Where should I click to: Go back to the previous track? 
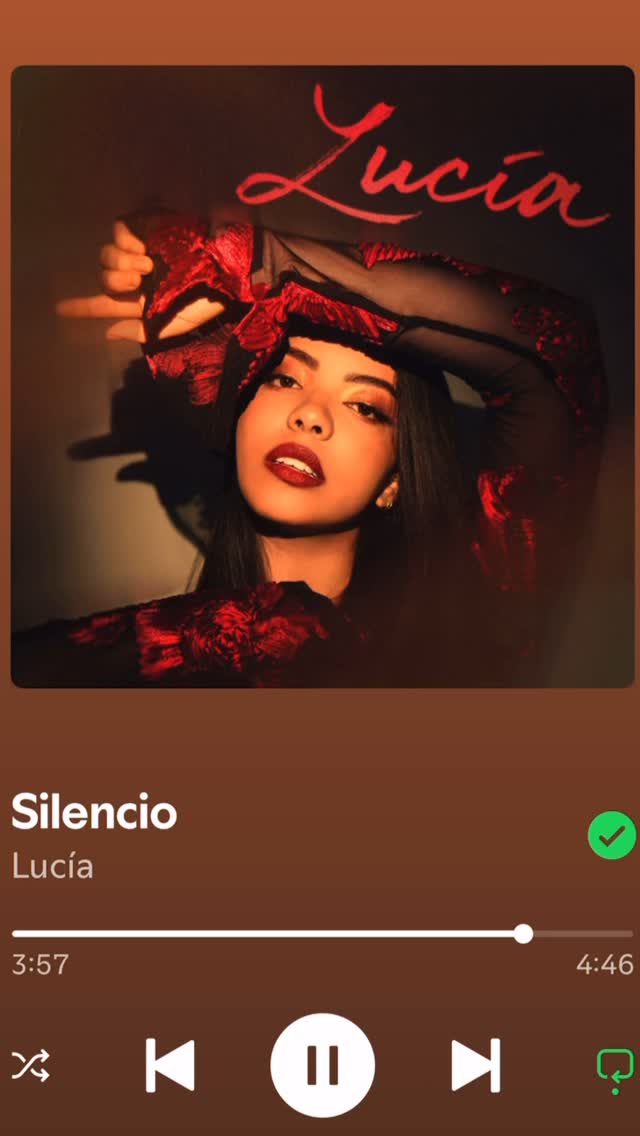click(x=170, y=1065)
